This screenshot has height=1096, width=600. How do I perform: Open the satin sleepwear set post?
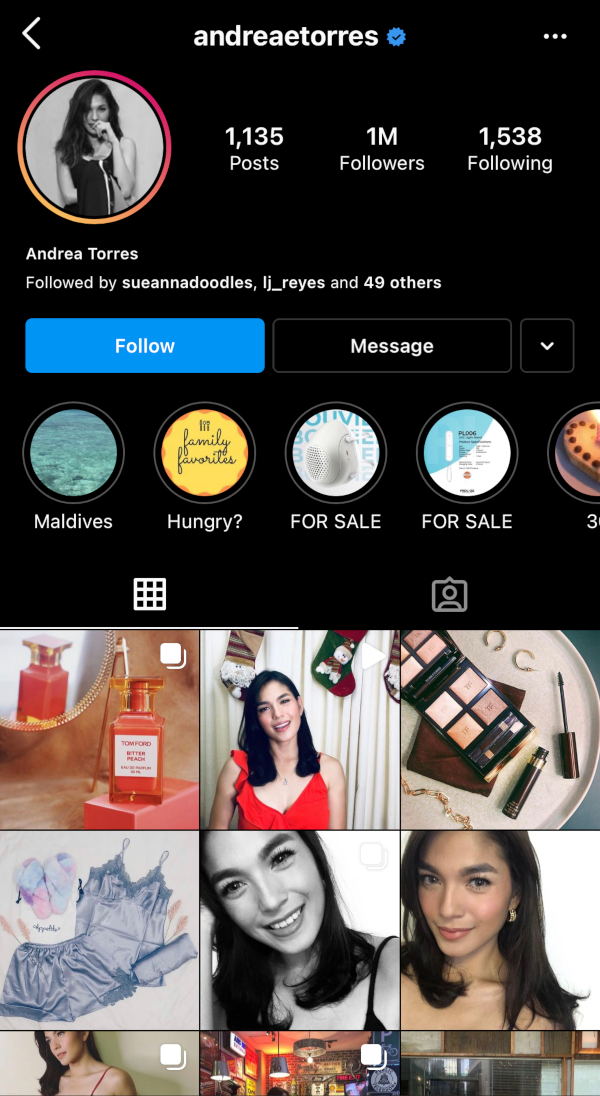[99, 930]
